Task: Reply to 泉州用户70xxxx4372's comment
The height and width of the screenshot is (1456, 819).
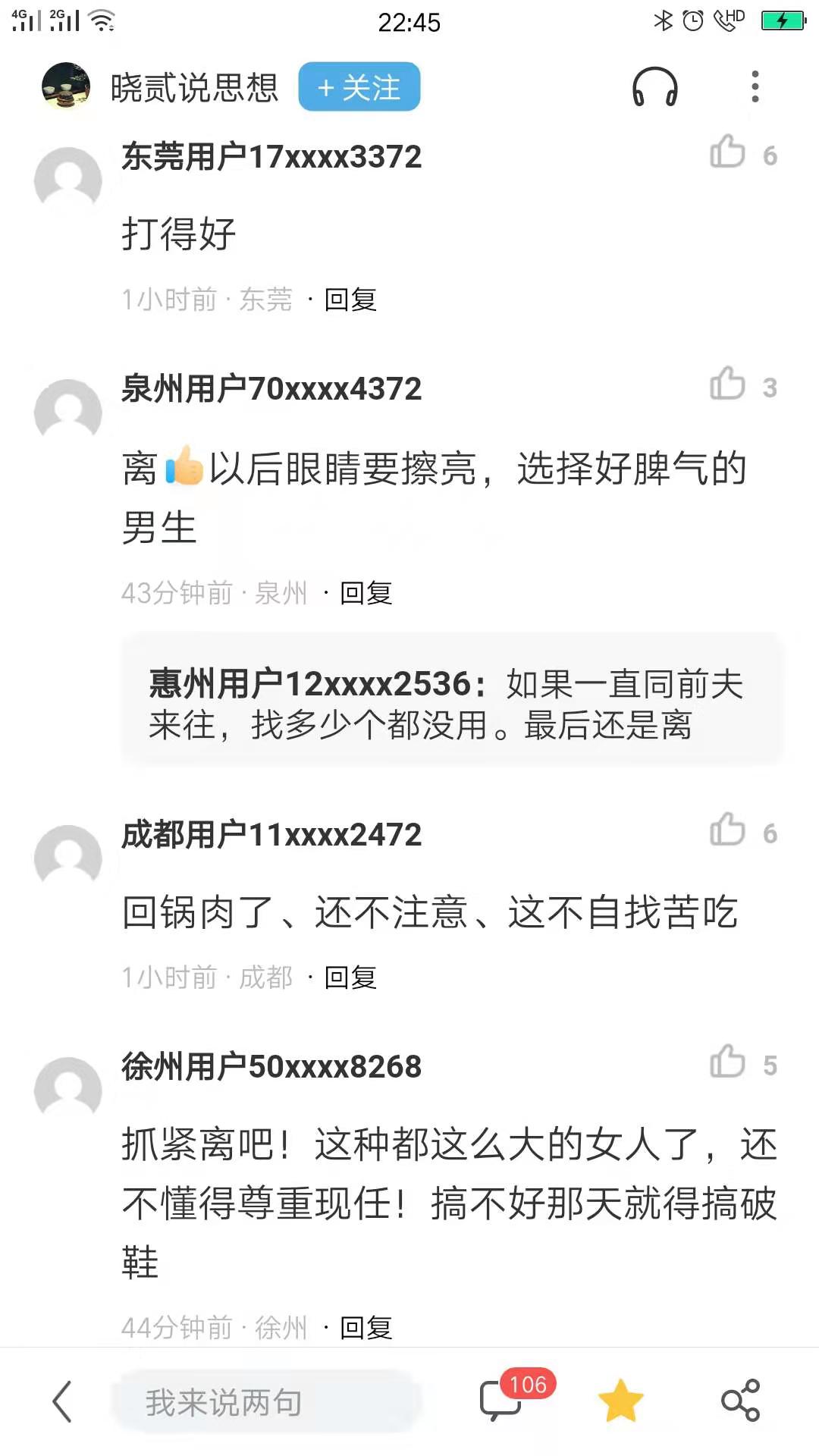Action: (x=366, y=593)
